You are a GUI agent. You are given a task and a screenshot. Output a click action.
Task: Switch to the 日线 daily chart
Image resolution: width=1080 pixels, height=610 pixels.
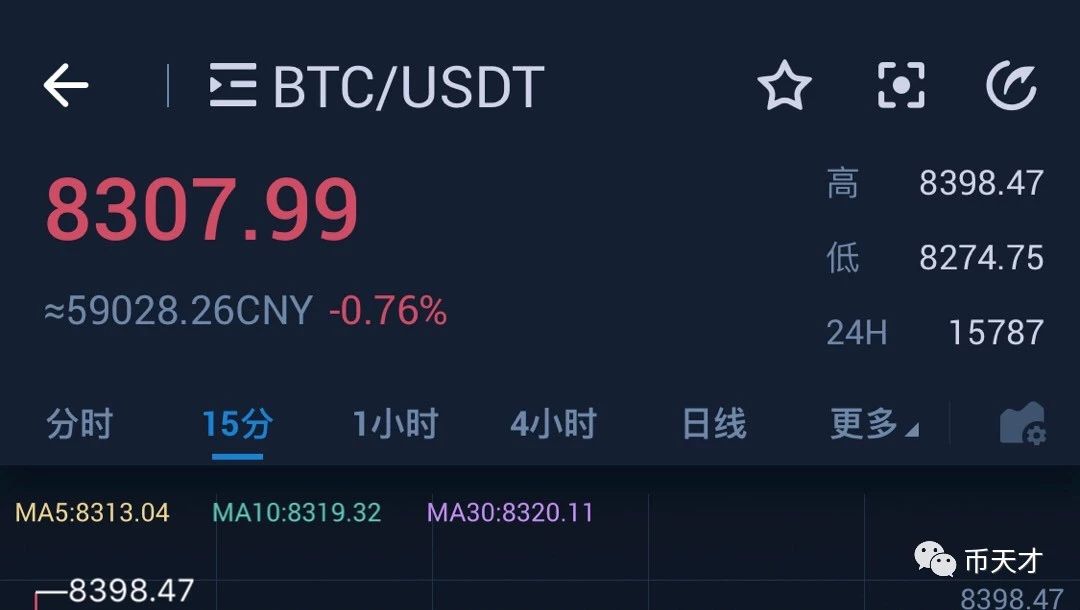click(x=714, y=423)
